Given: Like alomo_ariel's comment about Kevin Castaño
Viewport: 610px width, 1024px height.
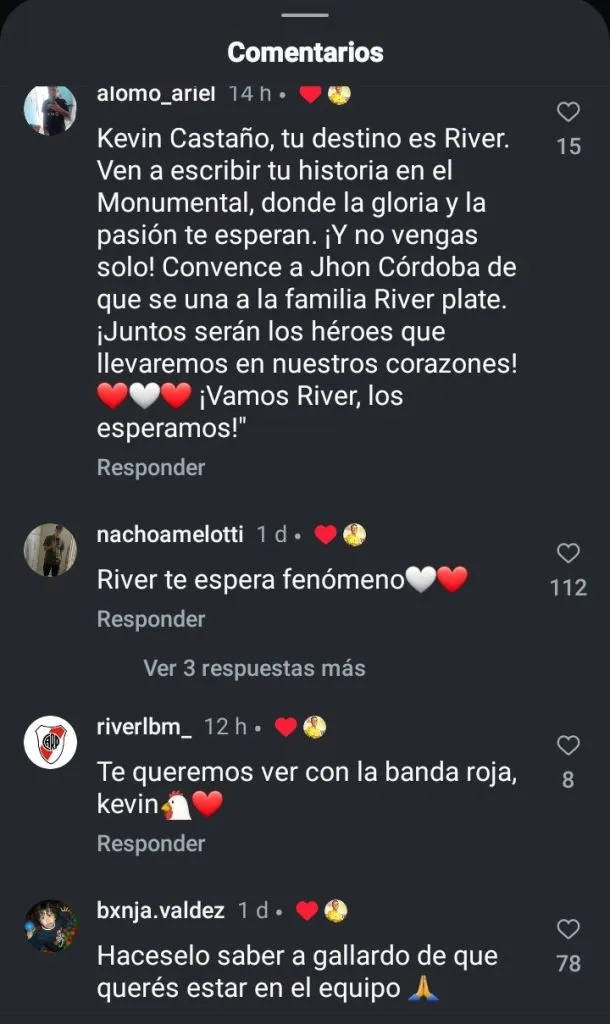Looking at the screenshot, I should tap(568, 112).
